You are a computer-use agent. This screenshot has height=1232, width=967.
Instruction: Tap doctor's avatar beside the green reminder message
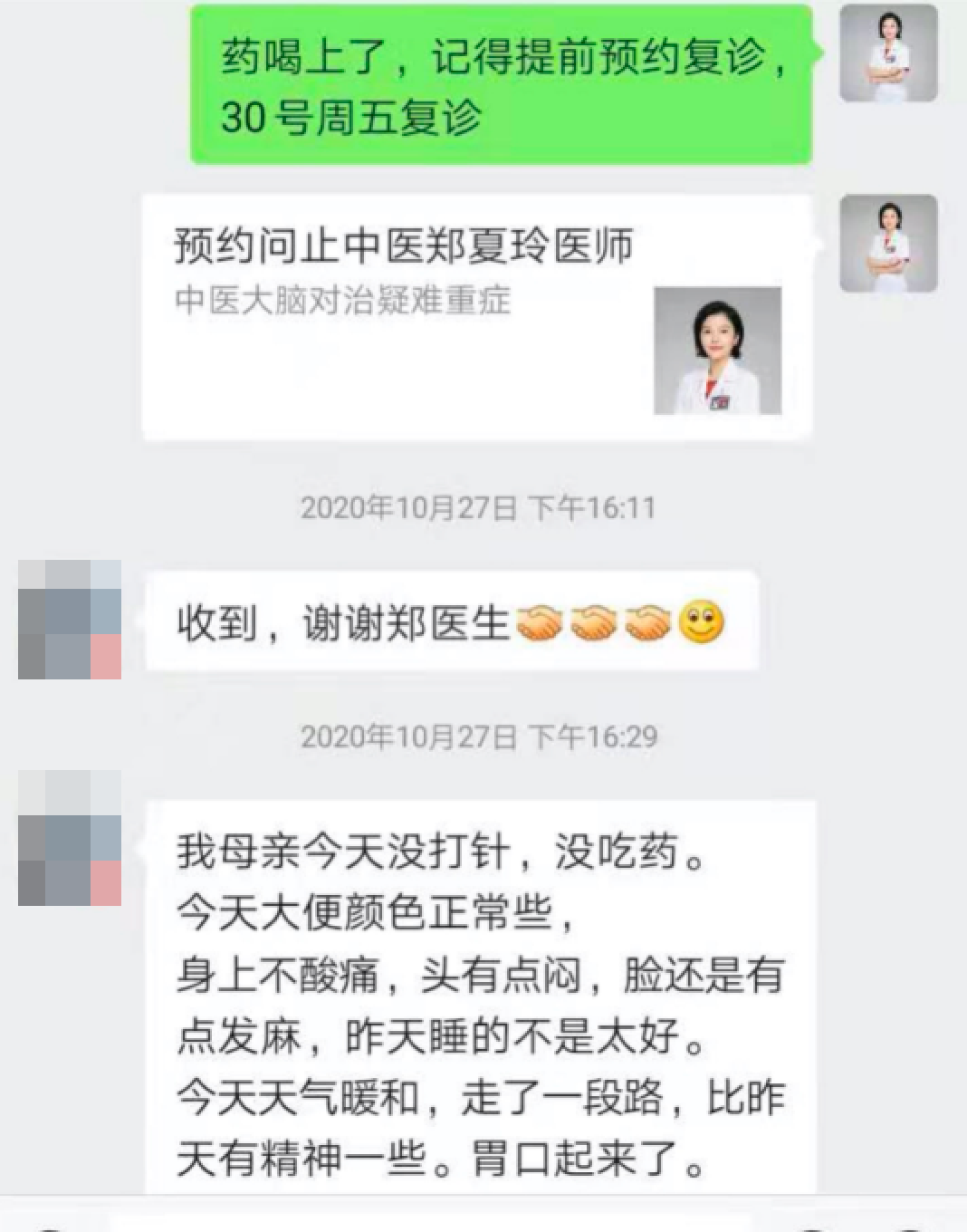pos(887,53)
